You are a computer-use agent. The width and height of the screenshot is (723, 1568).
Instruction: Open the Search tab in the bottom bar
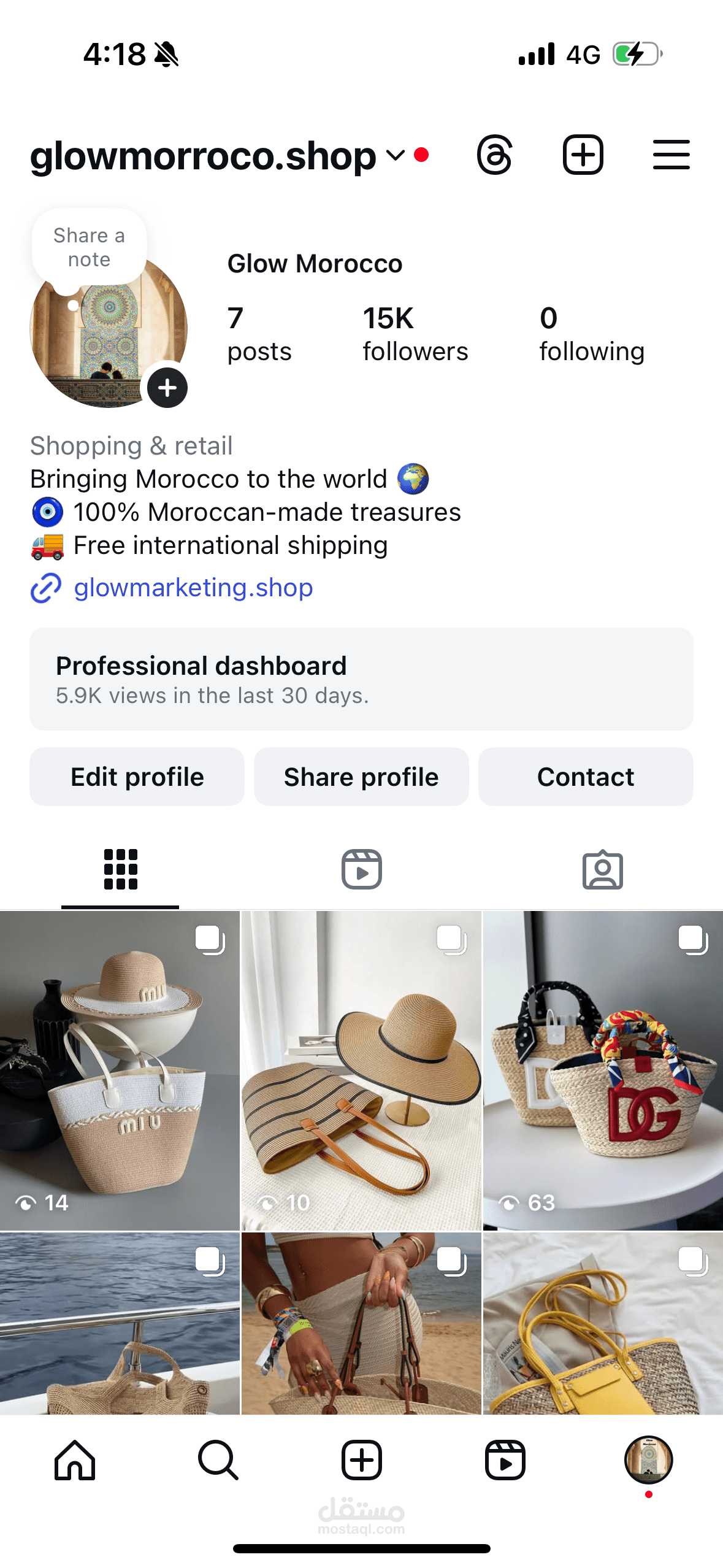tap(218, 1460)
